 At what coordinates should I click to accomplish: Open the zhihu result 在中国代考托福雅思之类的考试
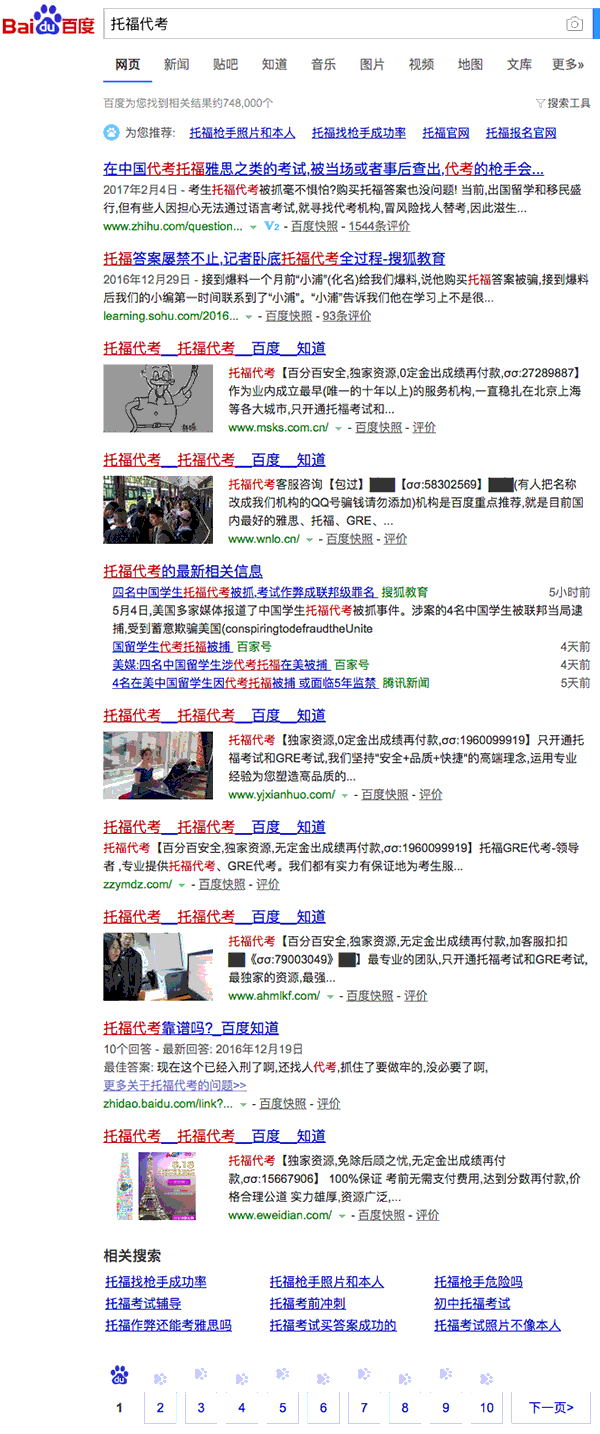pos(323,168)
